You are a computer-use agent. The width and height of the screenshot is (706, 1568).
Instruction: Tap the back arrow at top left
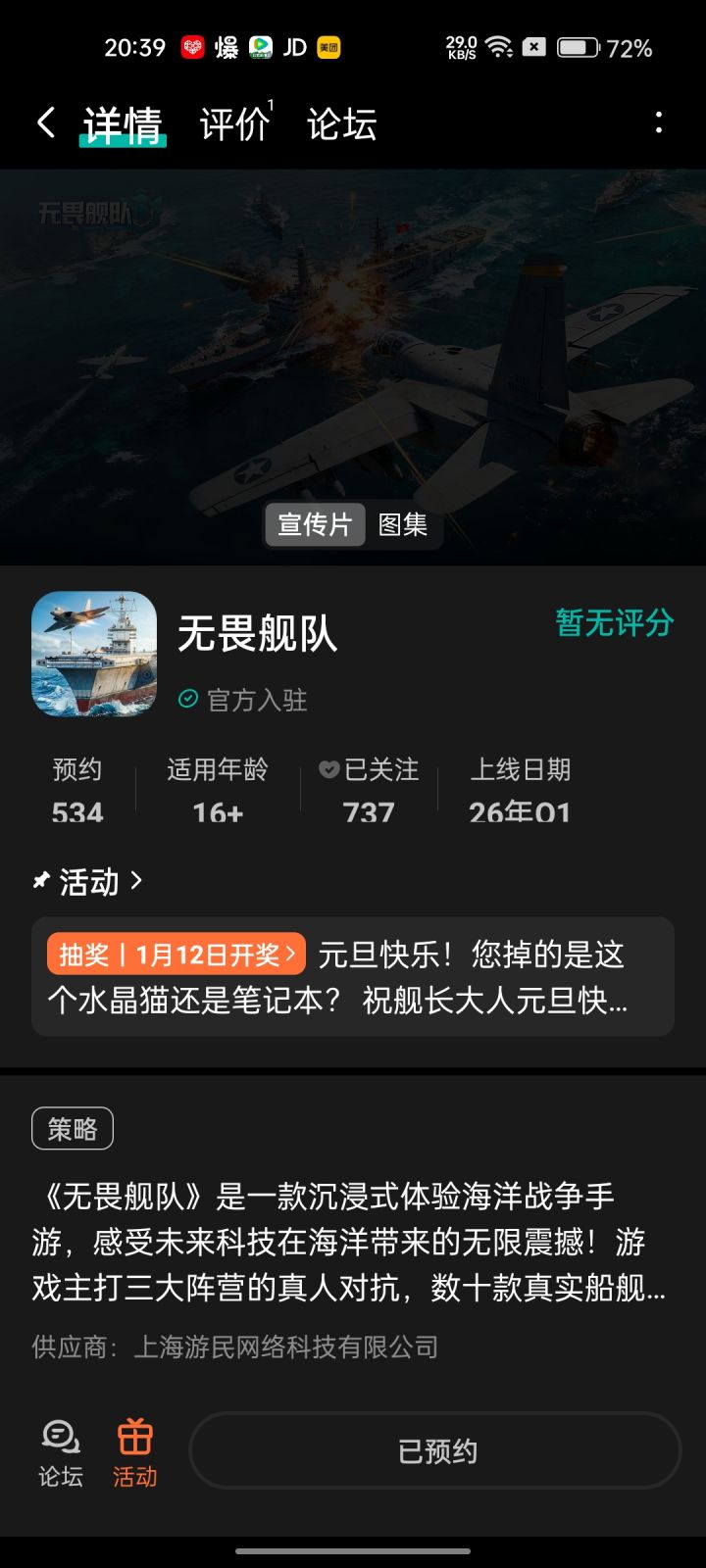(x=45, y=122)
